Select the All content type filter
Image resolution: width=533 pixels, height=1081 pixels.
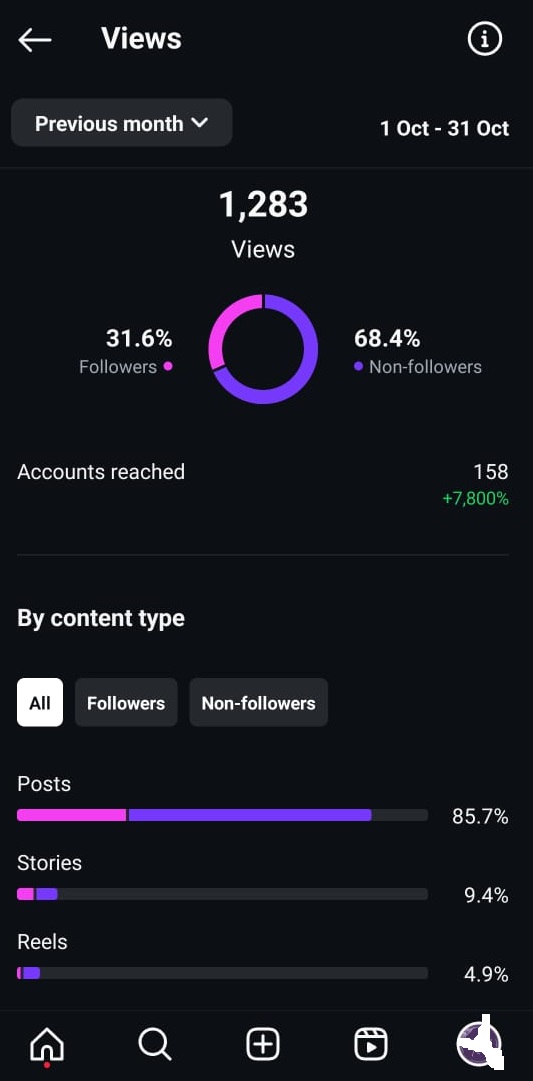[x=40, y=702]
